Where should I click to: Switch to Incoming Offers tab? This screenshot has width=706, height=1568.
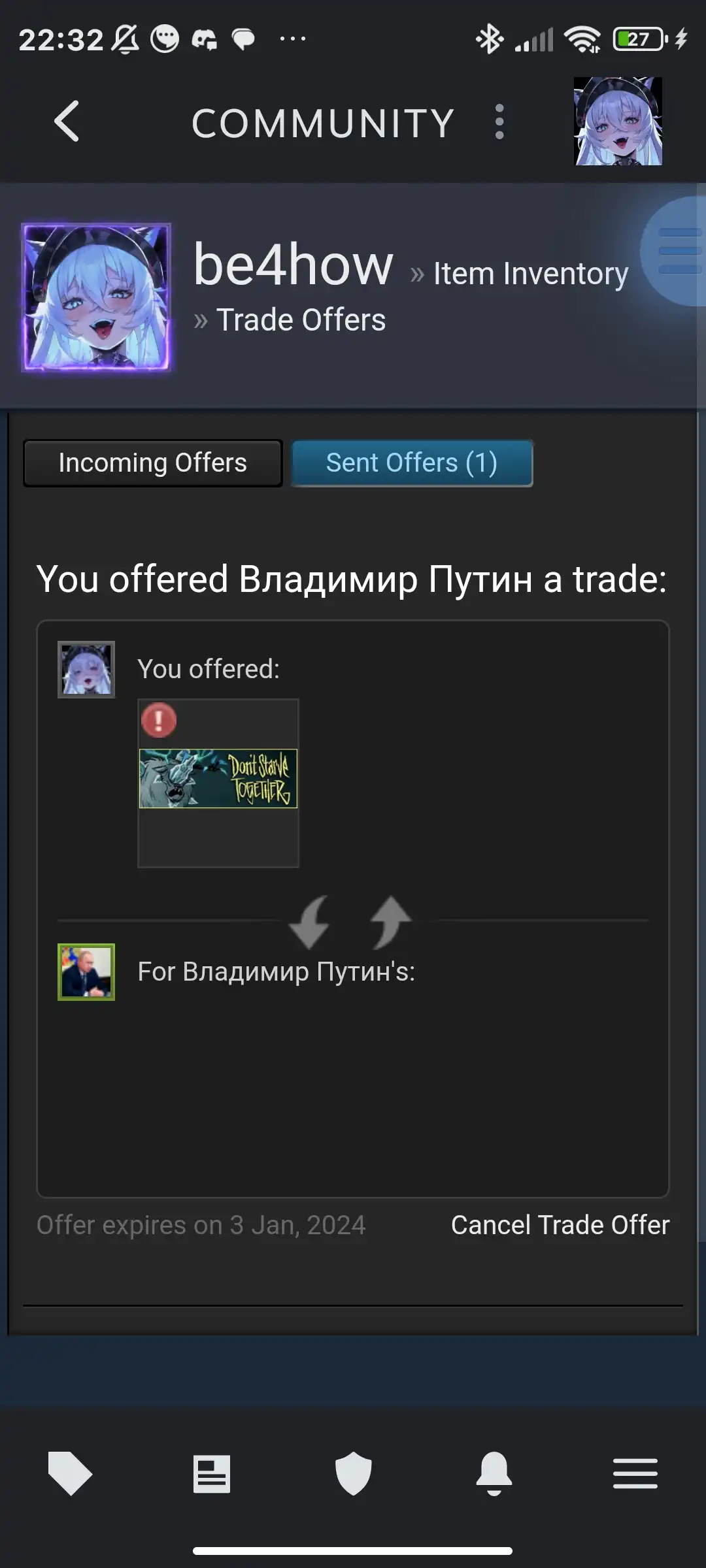coord(153,463)
